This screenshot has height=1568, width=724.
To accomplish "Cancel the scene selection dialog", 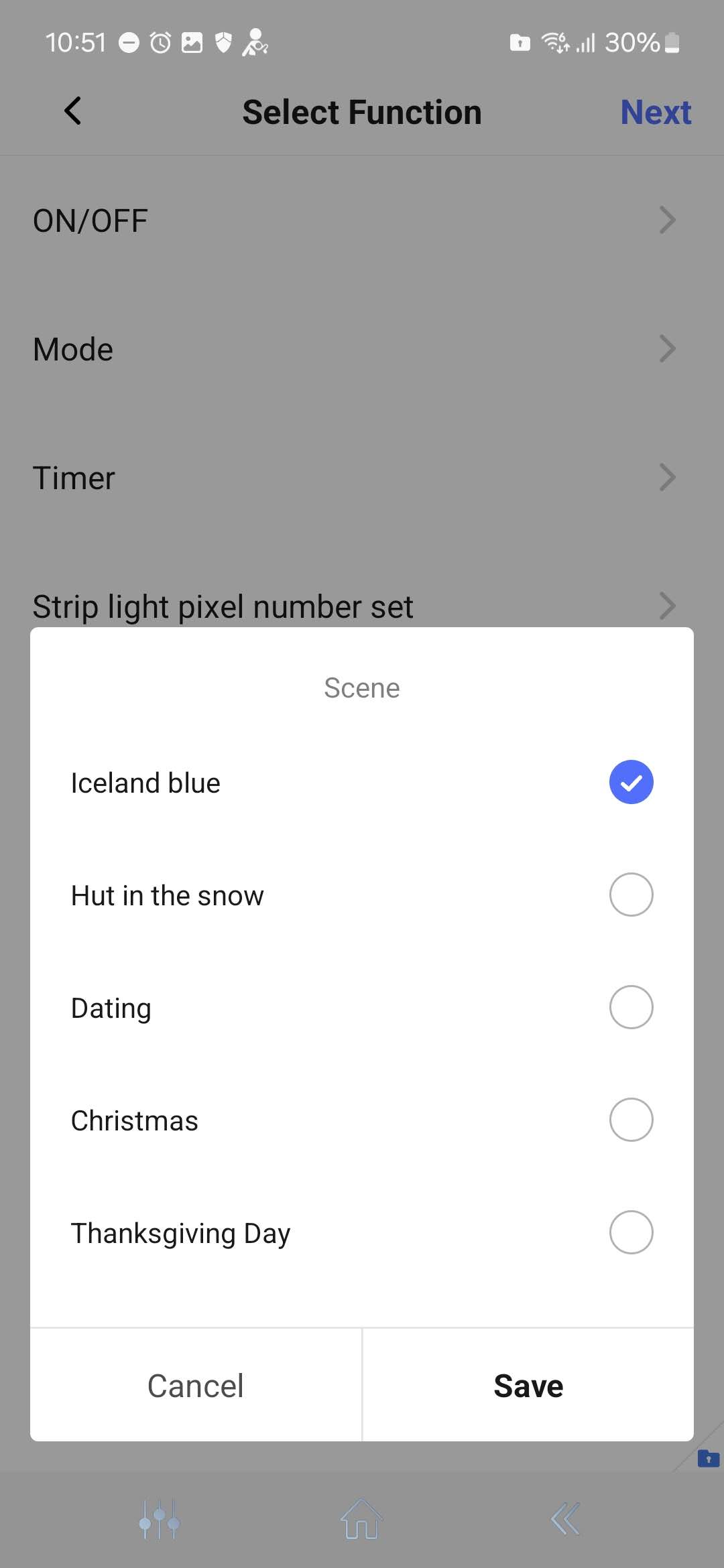I will (x=196, y=1386).
